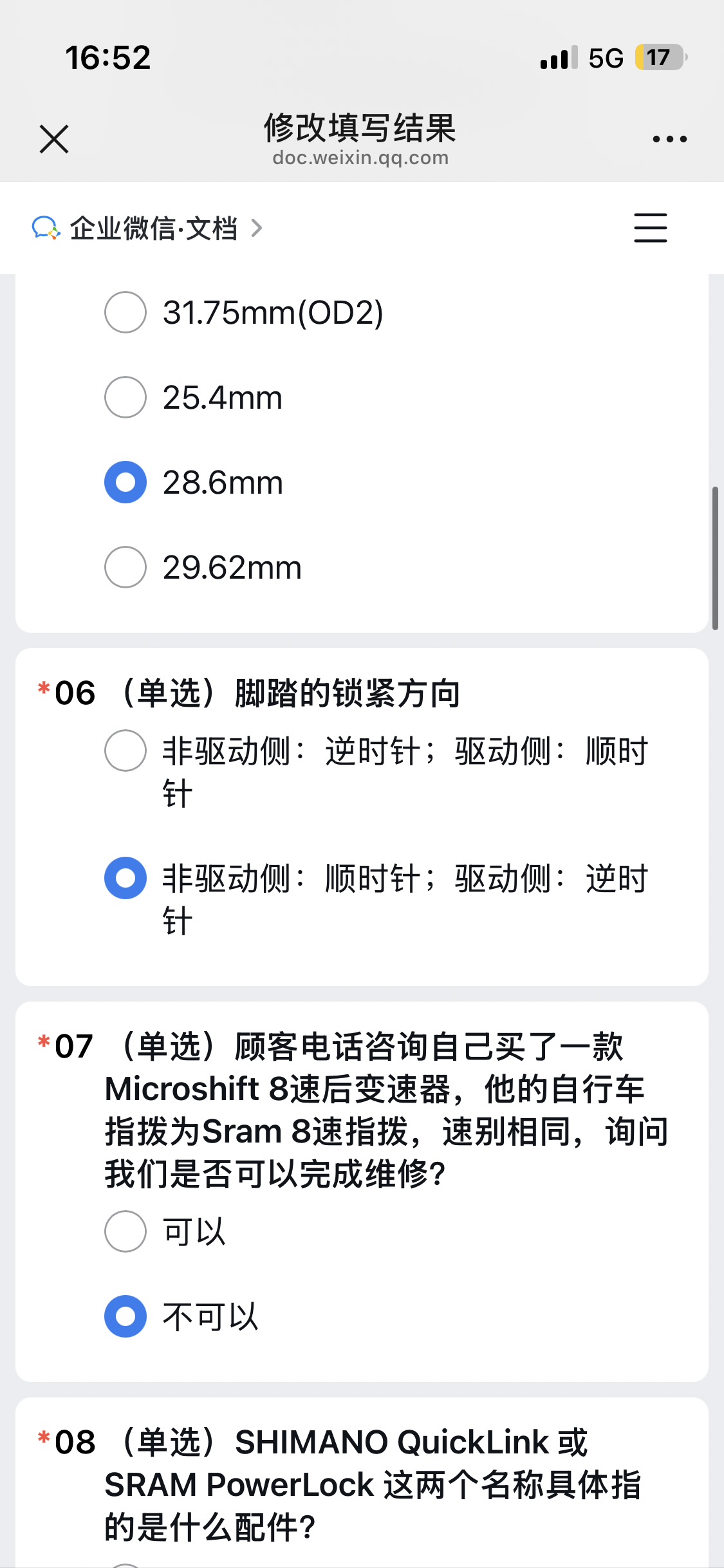Select the 31.75mm(OD2) option
The image size is (724, 1568).
pos(125,312)
